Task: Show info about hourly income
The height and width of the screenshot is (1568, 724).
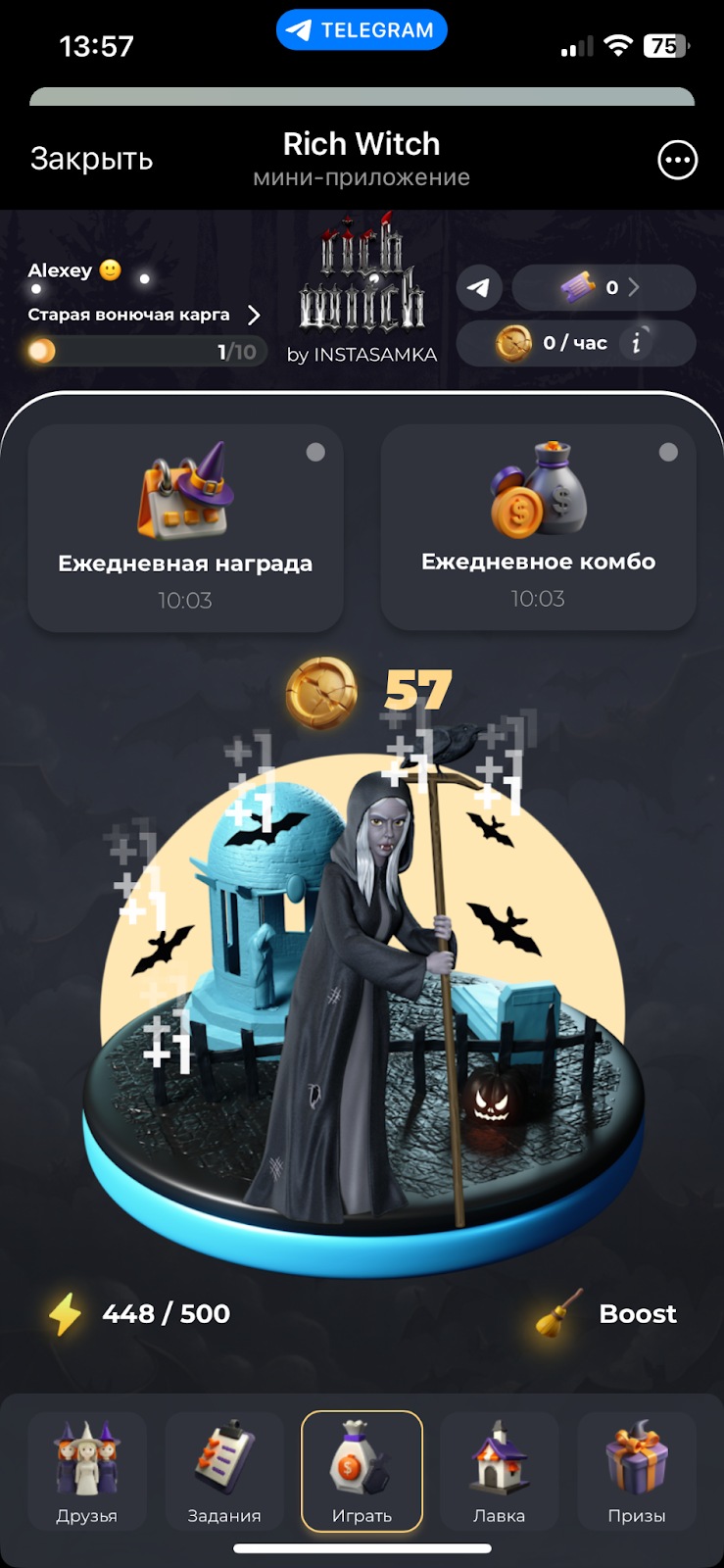Action: (637, 343)
